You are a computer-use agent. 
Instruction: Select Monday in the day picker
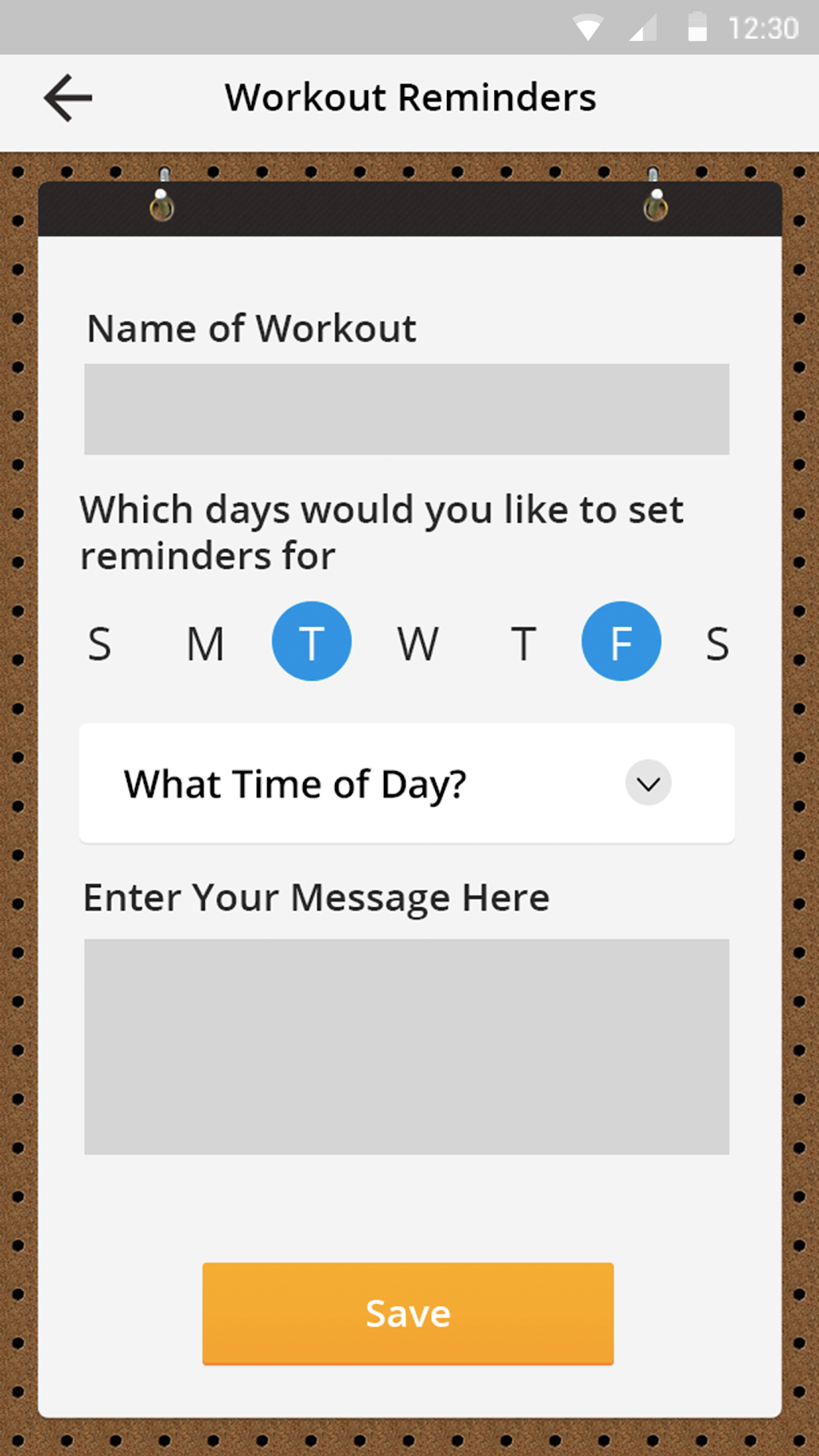point(206,643)
